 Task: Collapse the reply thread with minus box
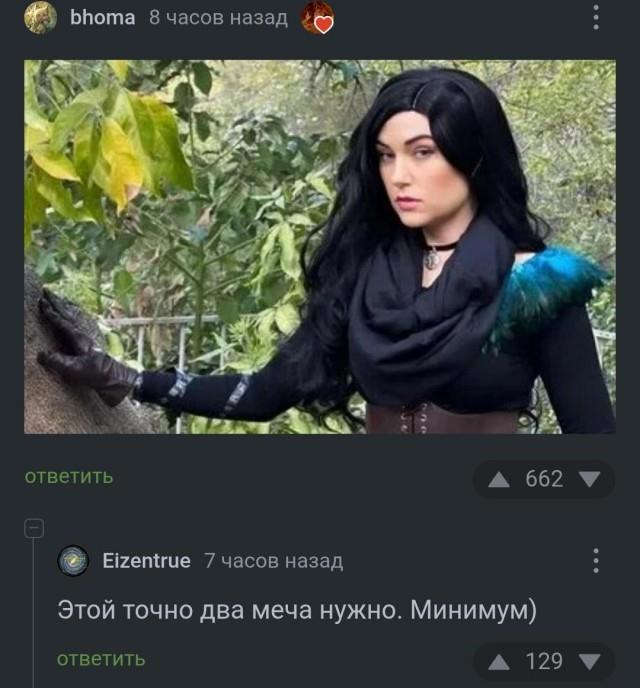pos(33,528)
